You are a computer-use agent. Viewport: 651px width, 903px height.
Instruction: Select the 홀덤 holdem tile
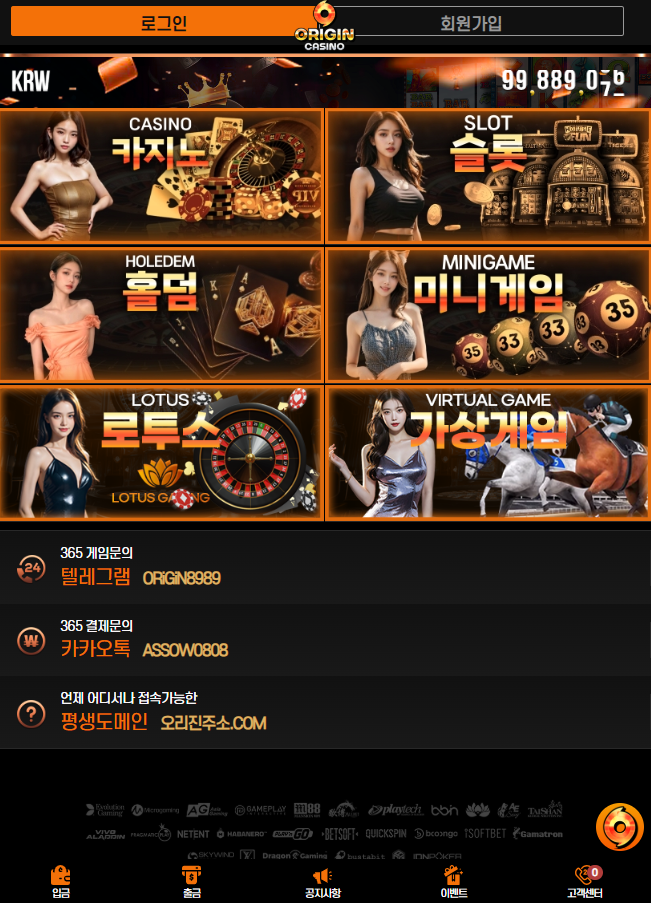[162, 314]
